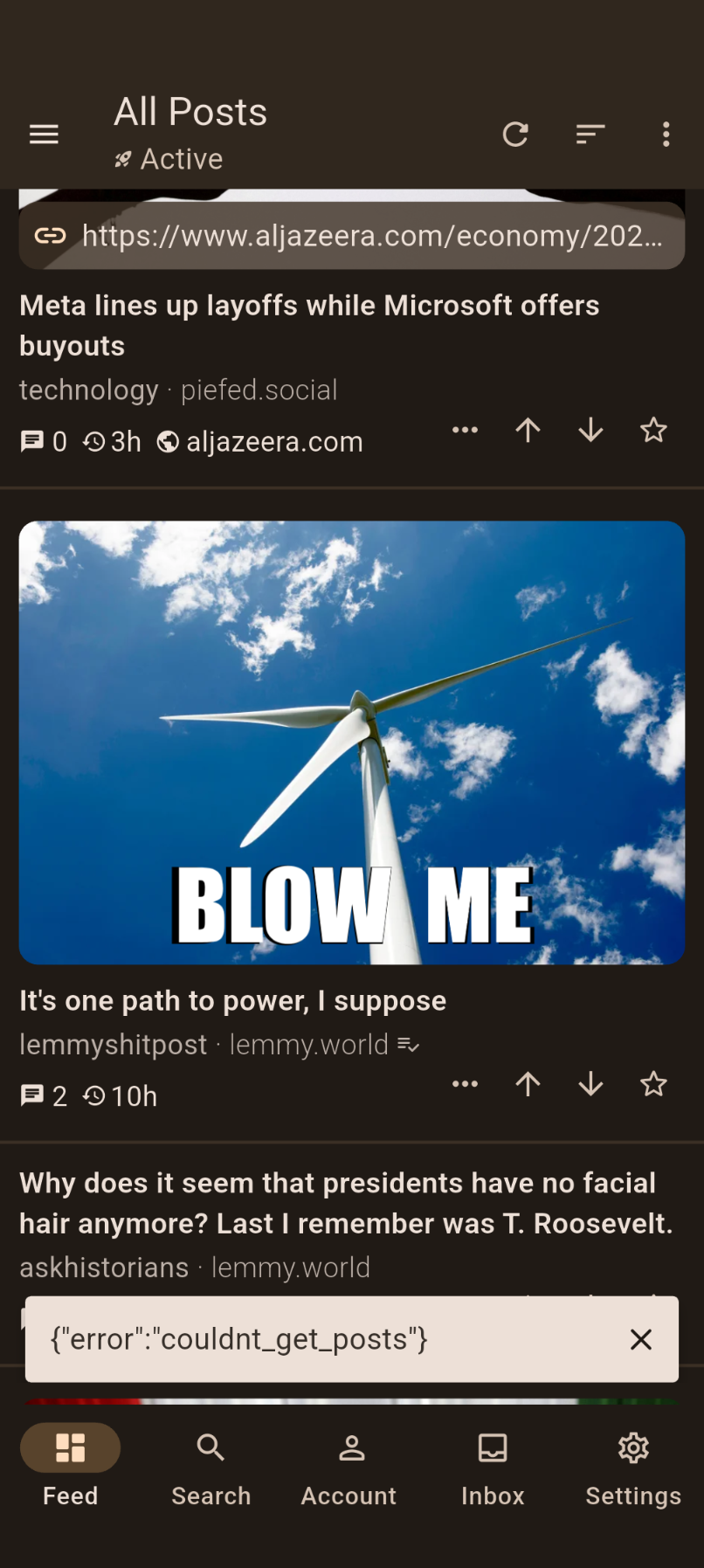Downvote the BLOW ME meme post
The height and width of the screenshot is (1568, 704).
point(590,1084)
